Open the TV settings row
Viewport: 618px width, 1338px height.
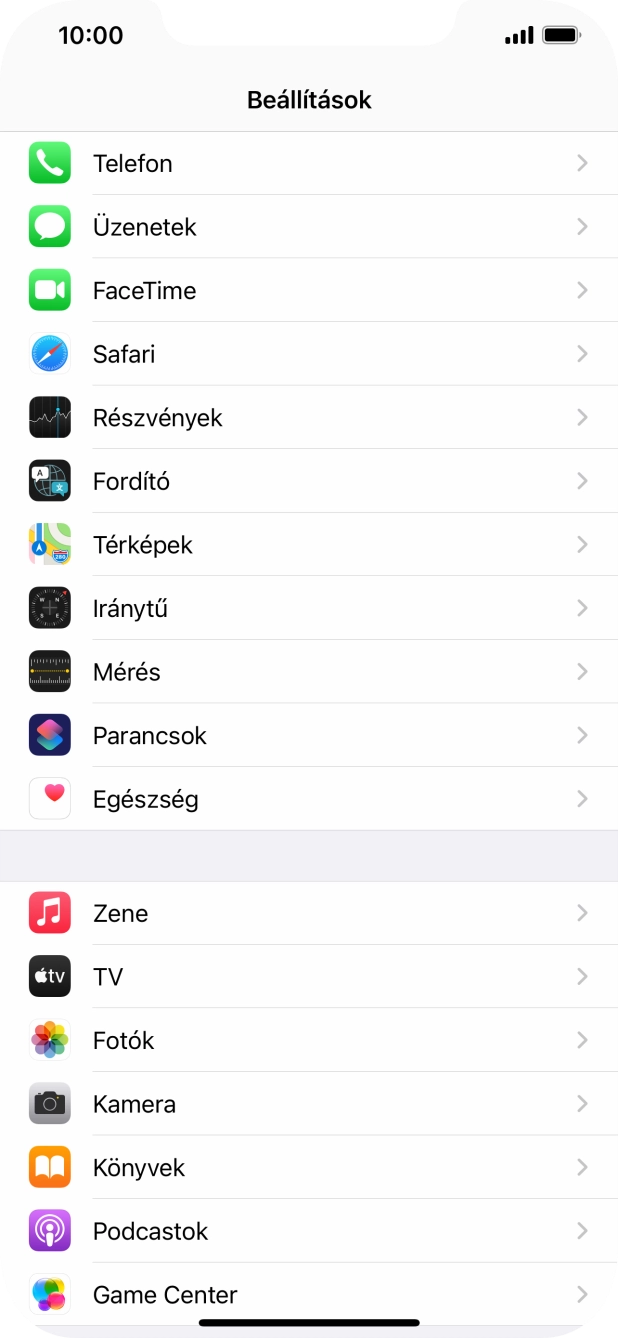(309, 977)
